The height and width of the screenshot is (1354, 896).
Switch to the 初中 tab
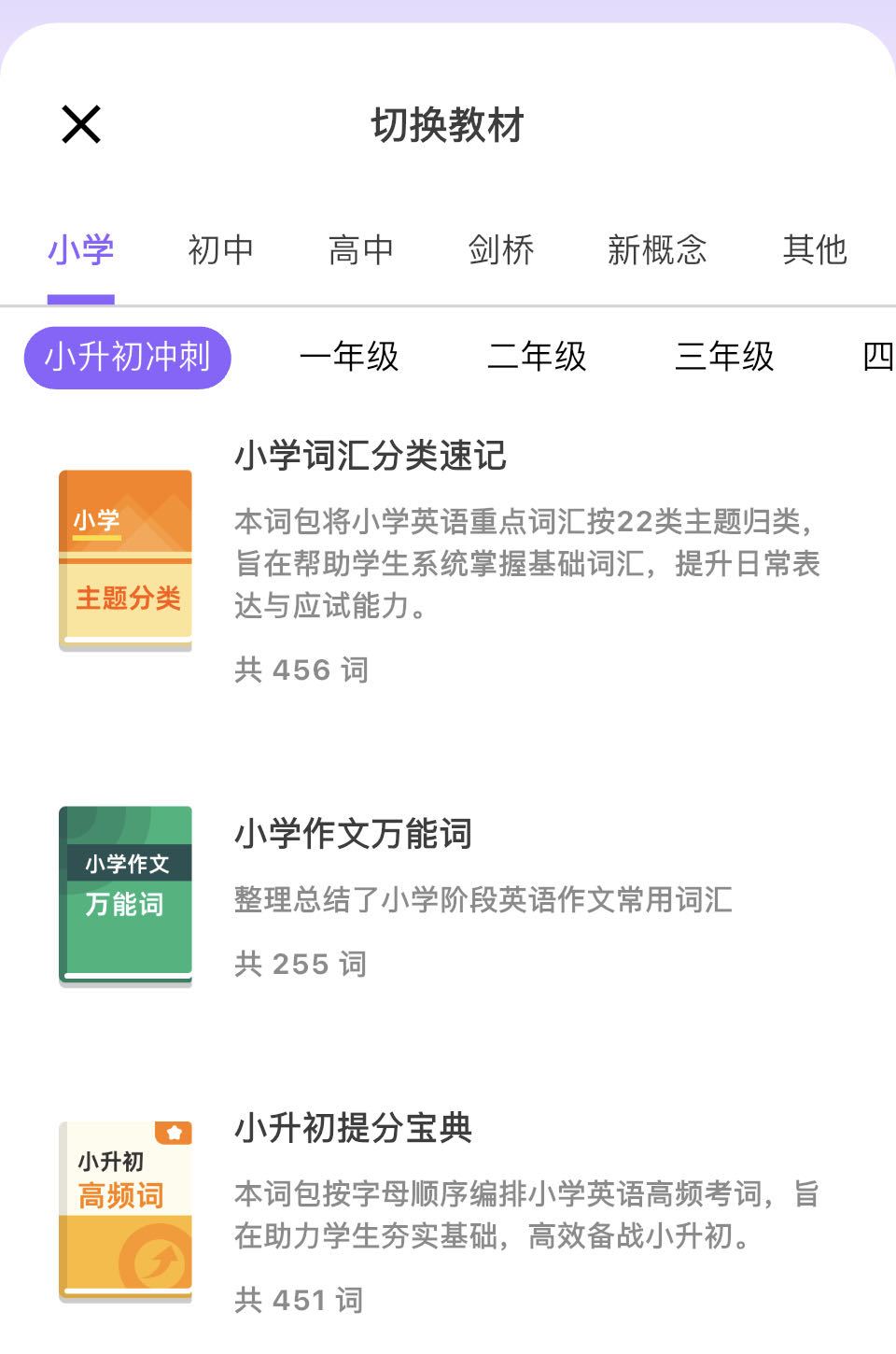click(x=220, y=250)
